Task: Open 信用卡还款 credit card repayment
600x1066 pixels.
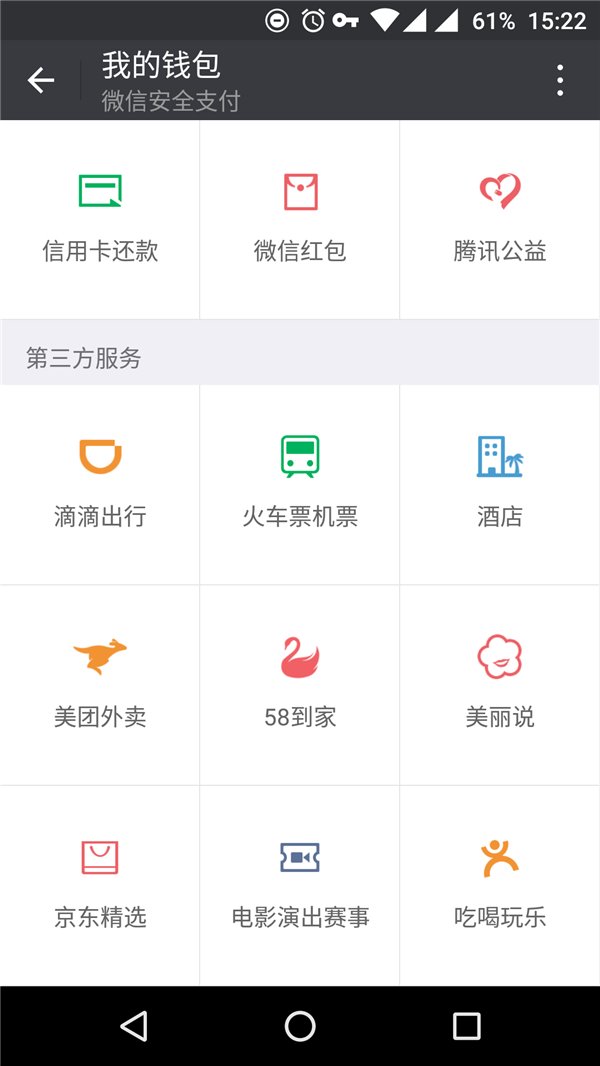Action: tap(100, 219)
